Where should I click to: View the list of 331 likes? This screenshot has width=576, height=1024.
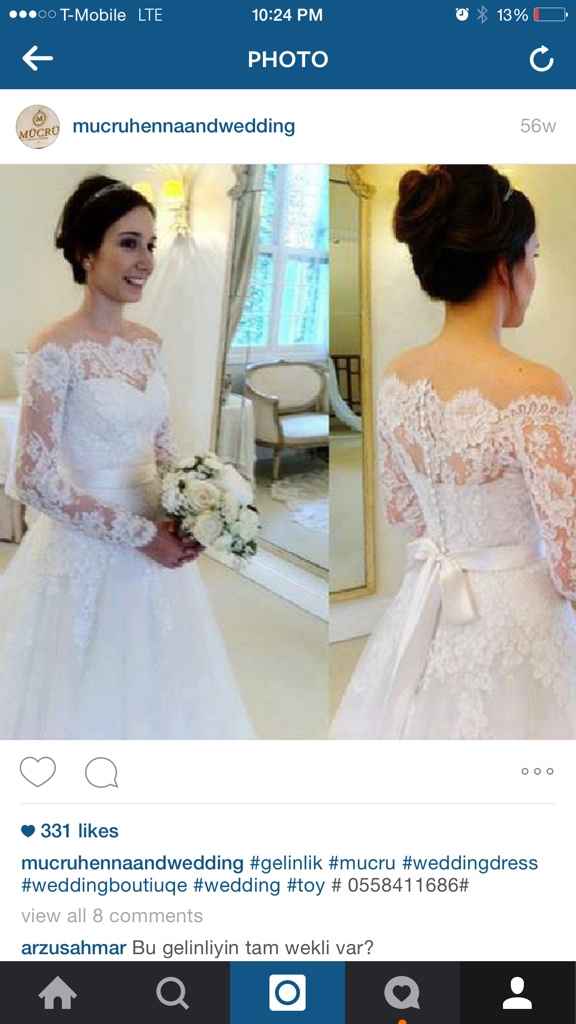coord(70,831)
